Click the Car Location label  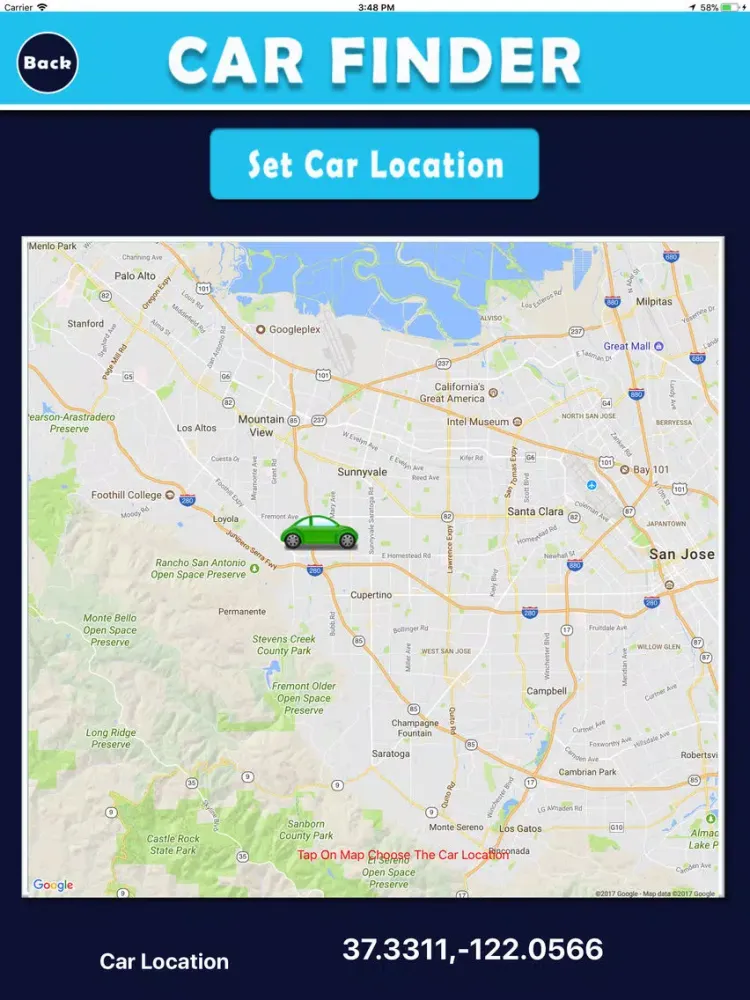[x=163, y=962]
